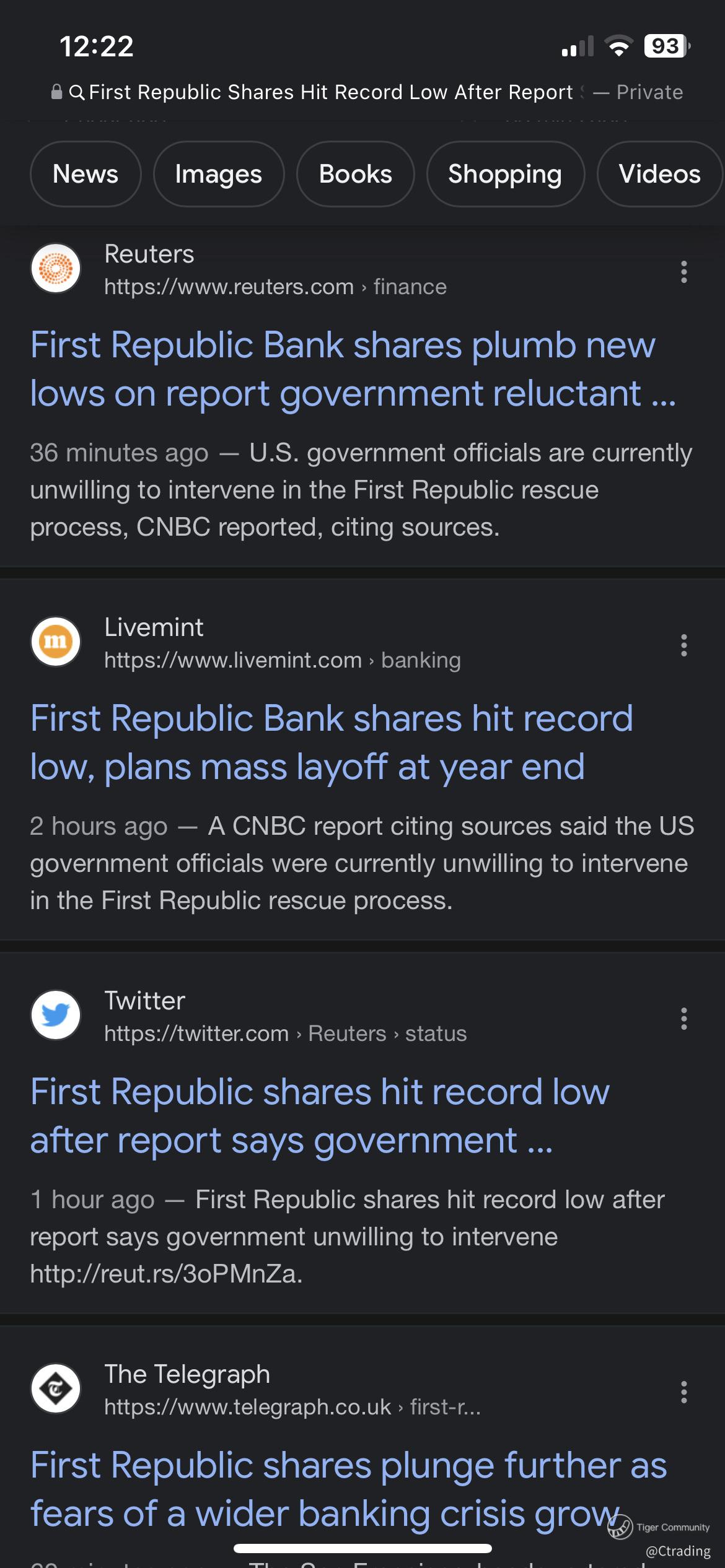Switch to the News filter
725x1568 pixels.
pos(86,174)
